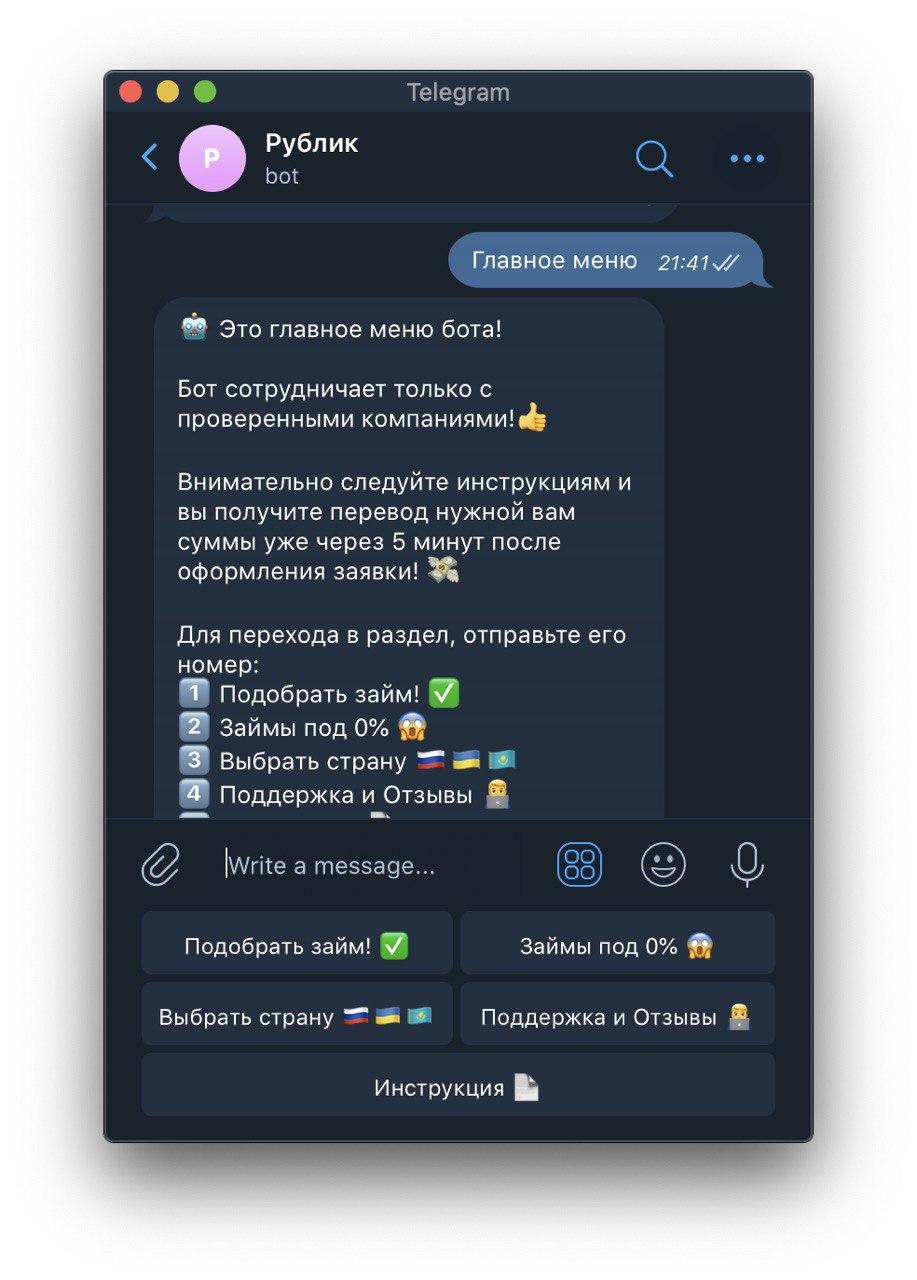917x1280 pixels.
Task: Select the Подобрать займ! button
Action: point(297,945)
